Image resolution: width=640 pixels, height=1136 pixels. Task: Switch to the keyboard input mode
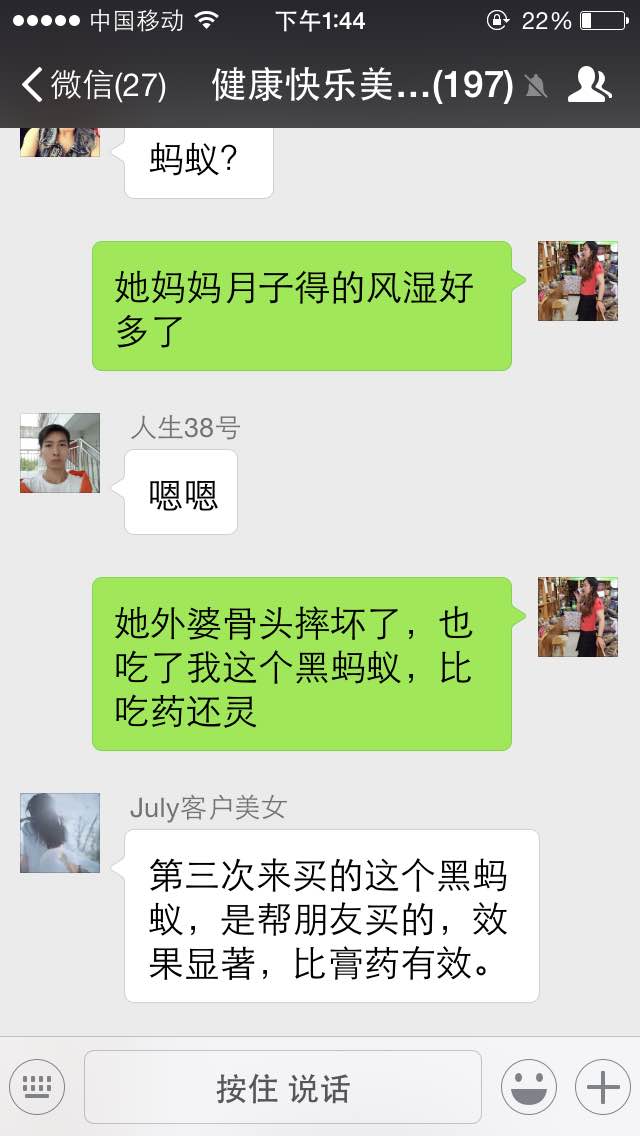point(37,1087)
